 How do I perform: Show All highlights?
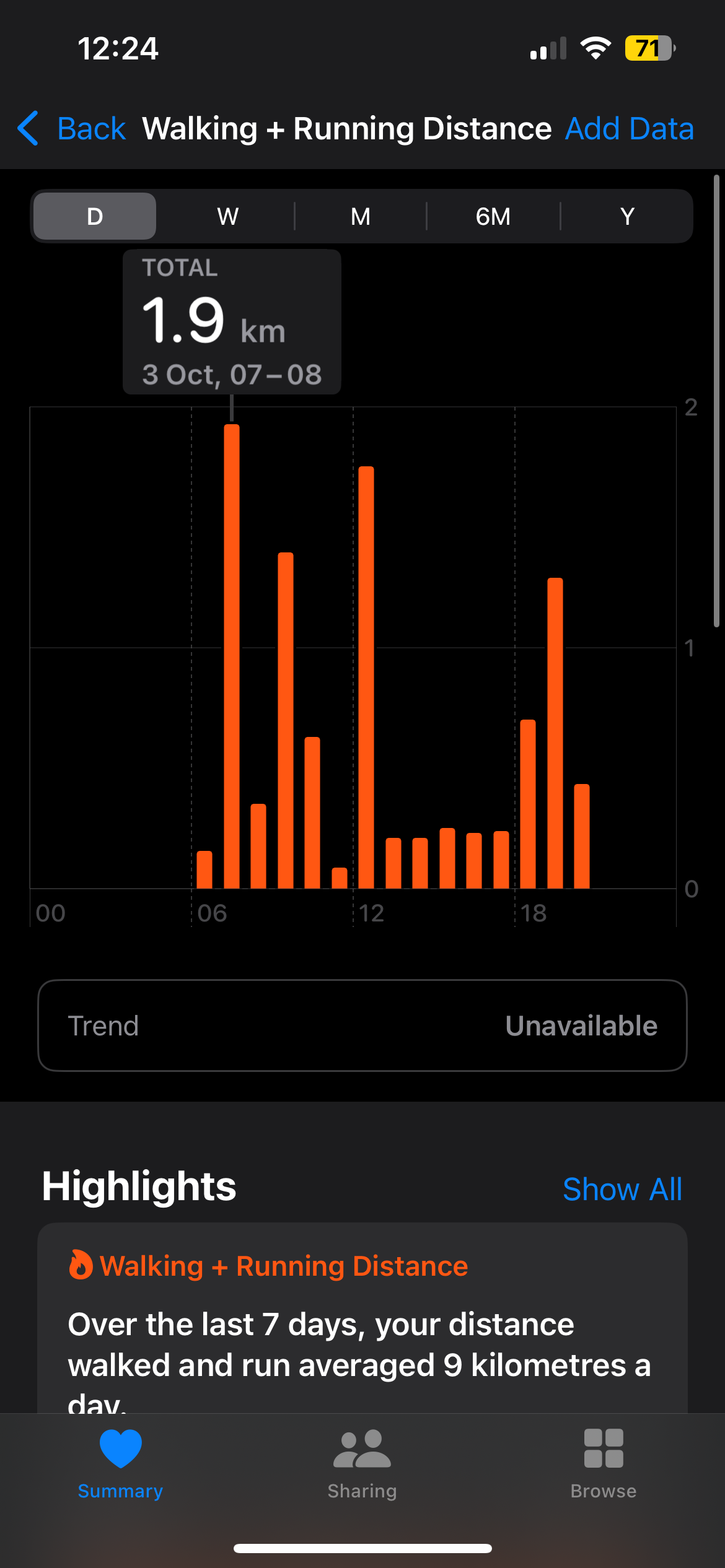622,1189
